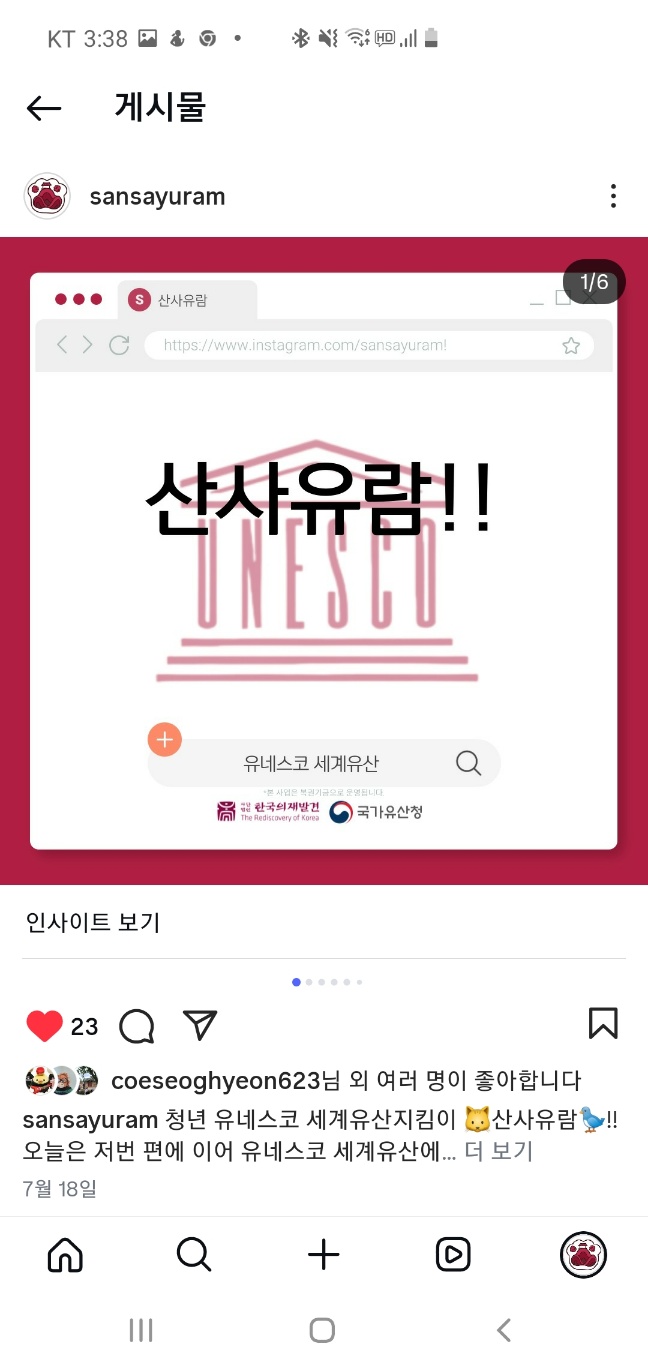Open the post's three-dot options menu
Viewport: 648px width, 1368px height.
613,196
